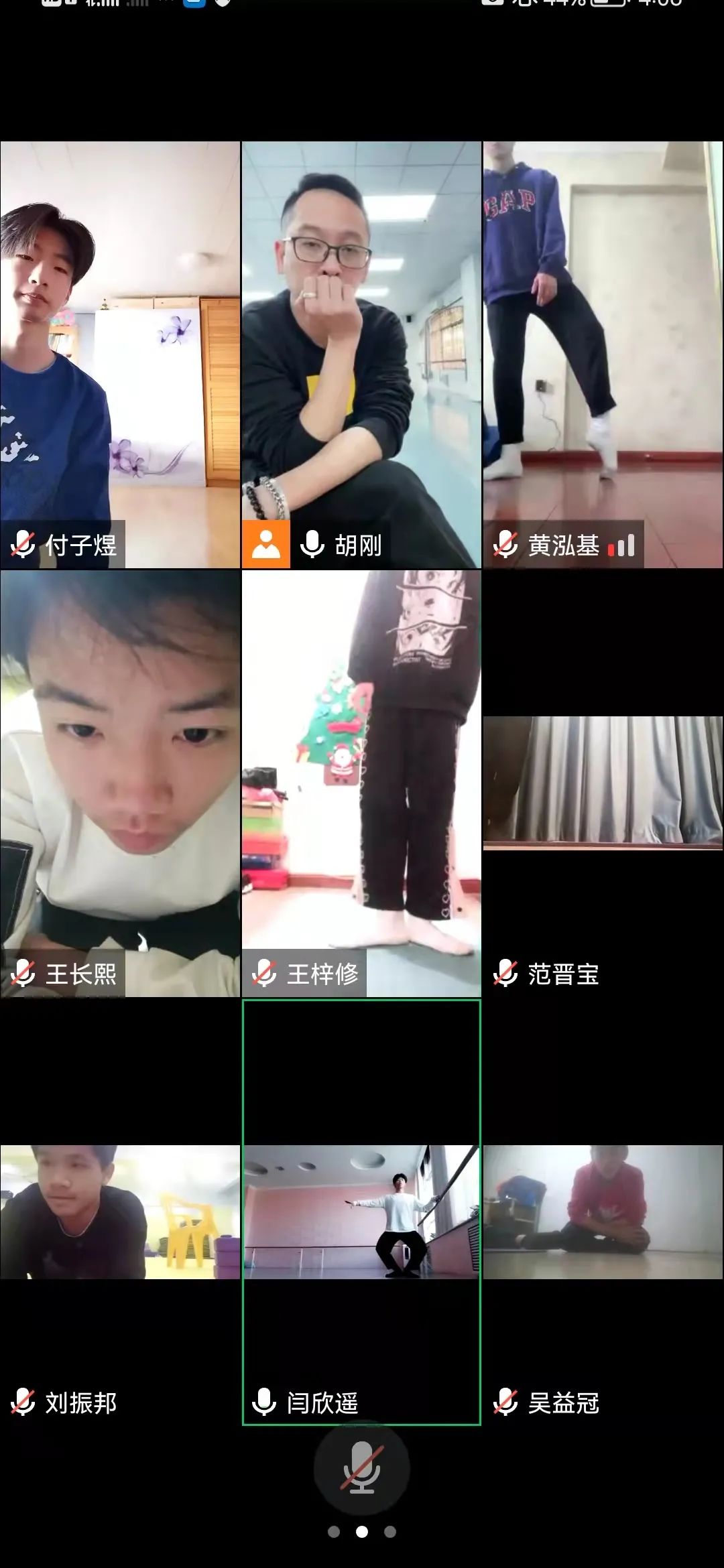The image size is (724, 1568).
Task: Open 付子煜's video tile
Action: 120,354
